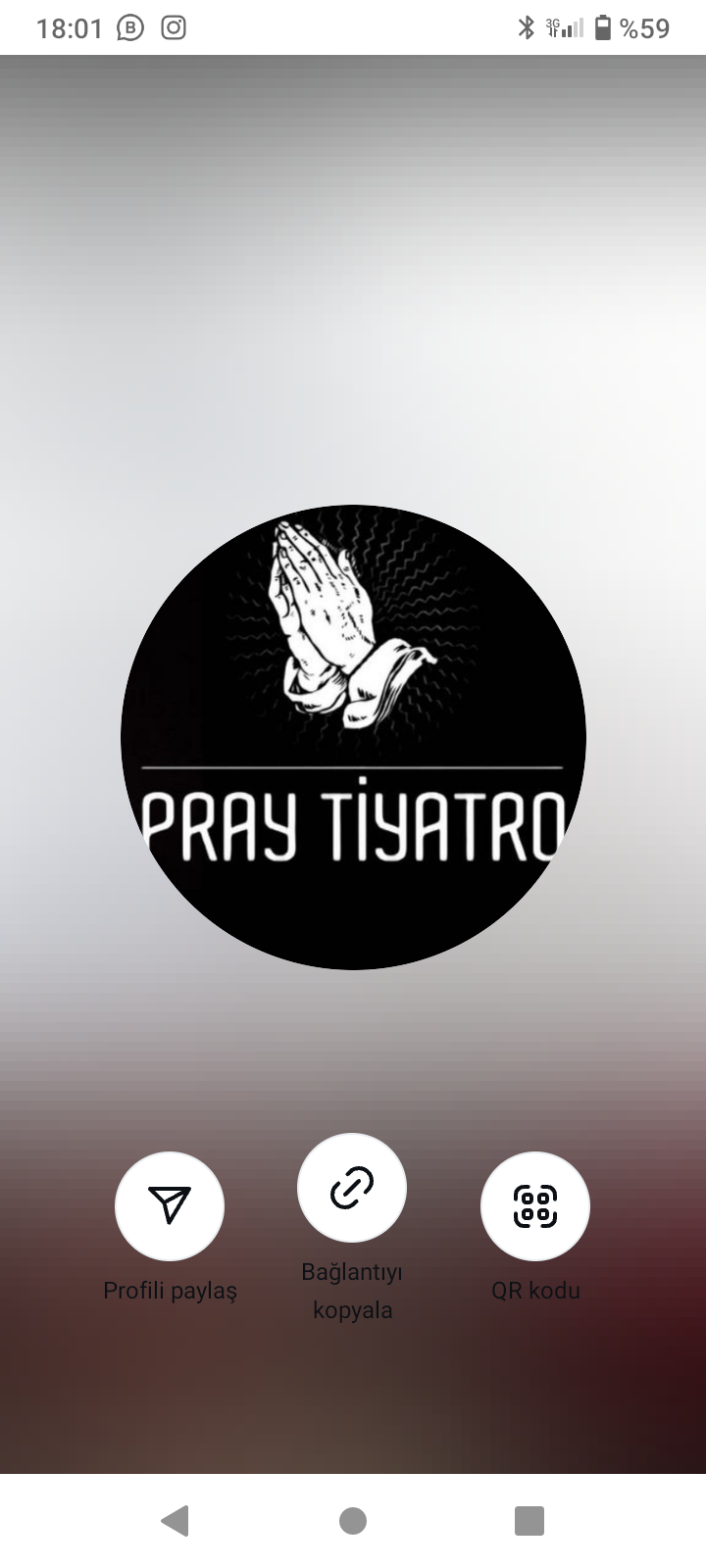Go back using the system back button
The image size is (706, 1568).
[x=175, y=1520]
